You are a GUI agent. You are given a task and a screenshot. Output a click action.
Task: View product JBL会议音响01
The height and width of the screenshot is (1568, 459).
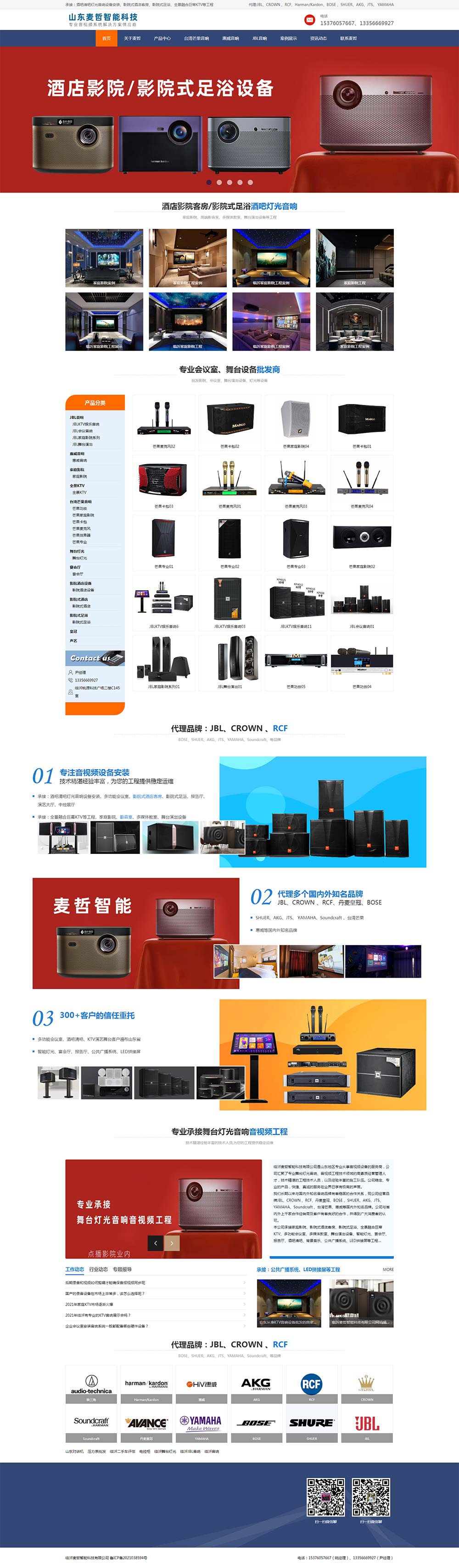pyautogui.click(x=362, y=602)
